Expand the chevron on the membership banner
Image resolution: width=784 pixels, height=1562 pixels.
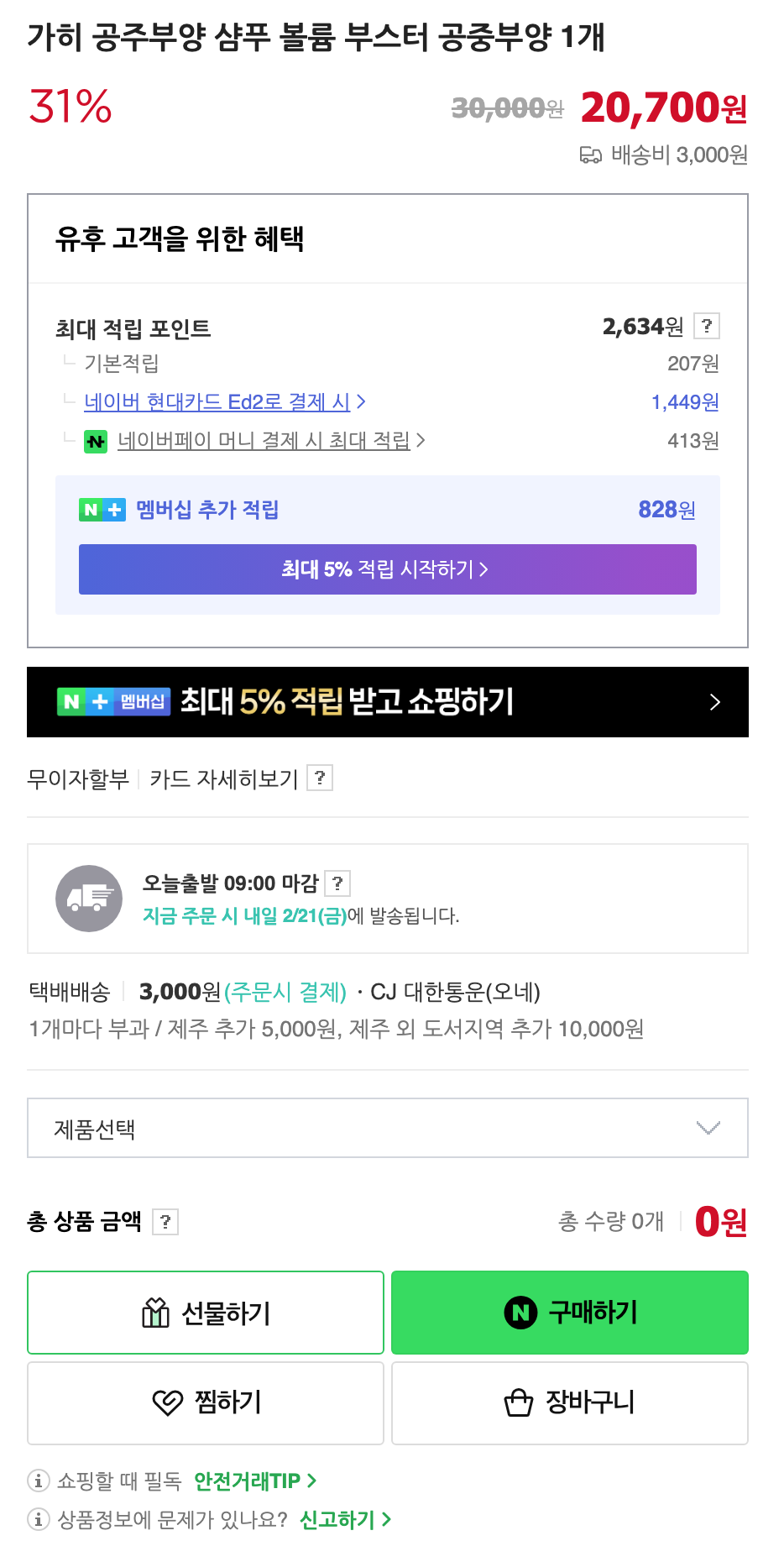click(715, 701)
